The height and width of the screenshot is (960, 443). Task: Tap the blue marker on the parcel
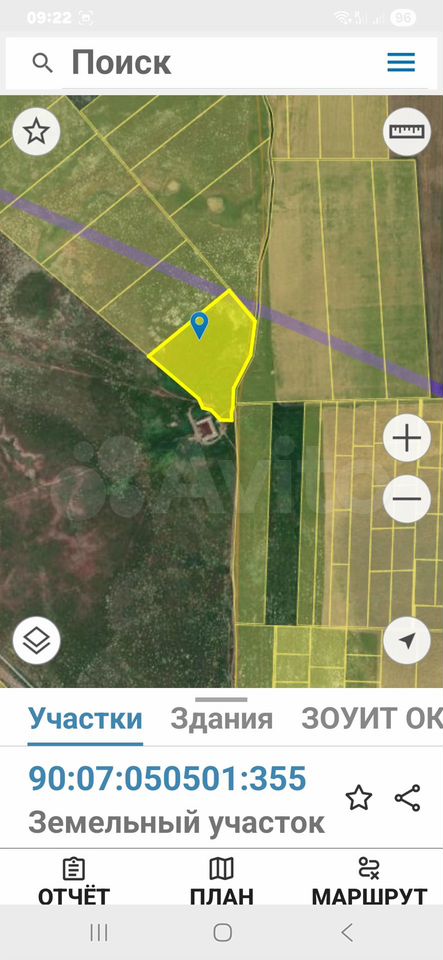tap(199, 325)
